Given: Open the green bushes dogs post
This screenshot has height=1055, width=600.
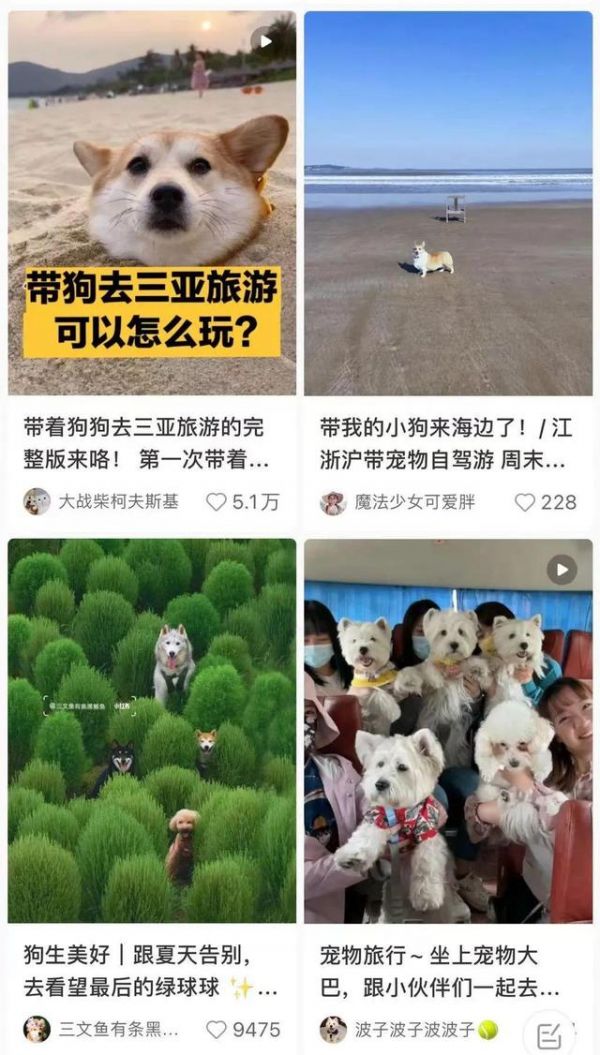Looking at the screenshot, I should pos(152,731).
